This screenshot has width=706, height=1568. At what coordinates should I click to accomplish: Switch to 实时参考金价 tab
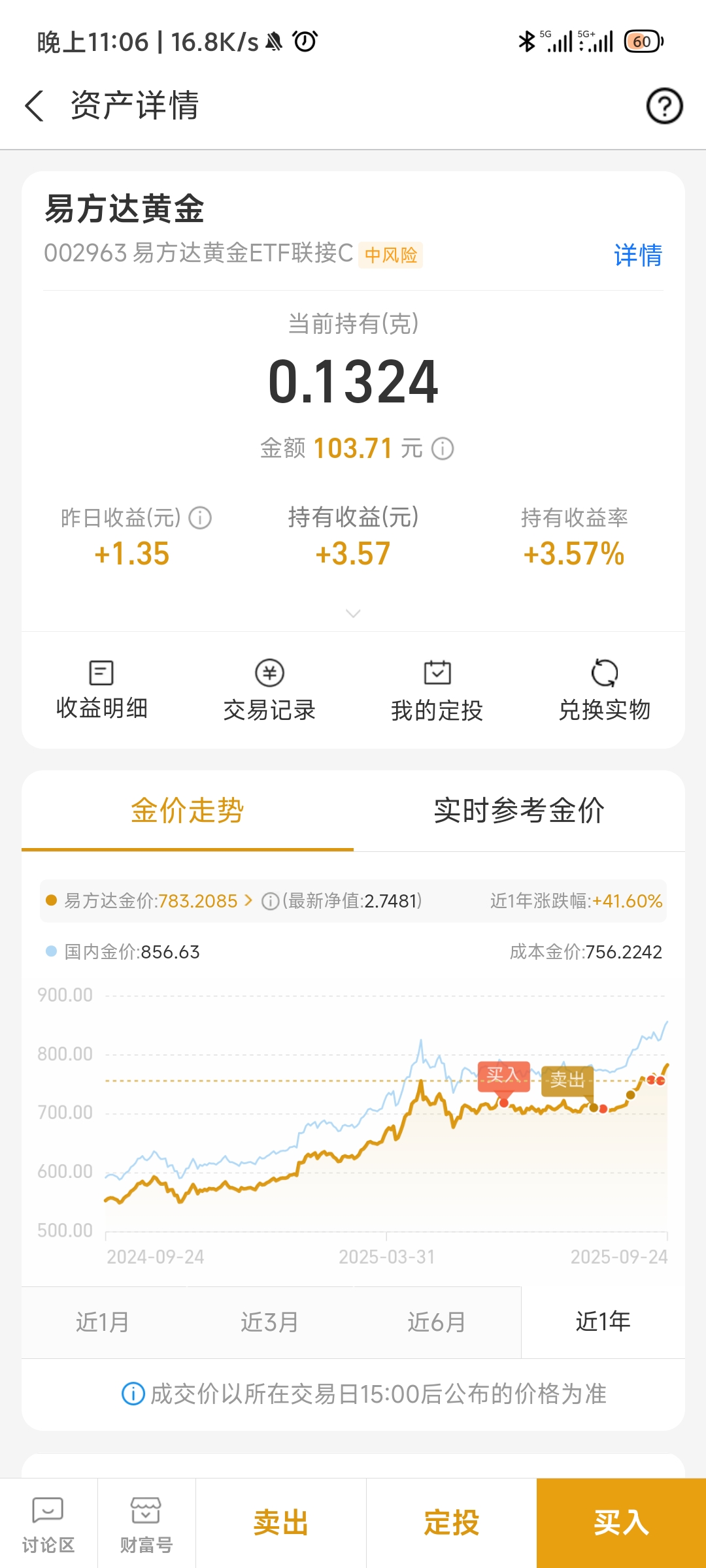(519, 811)
